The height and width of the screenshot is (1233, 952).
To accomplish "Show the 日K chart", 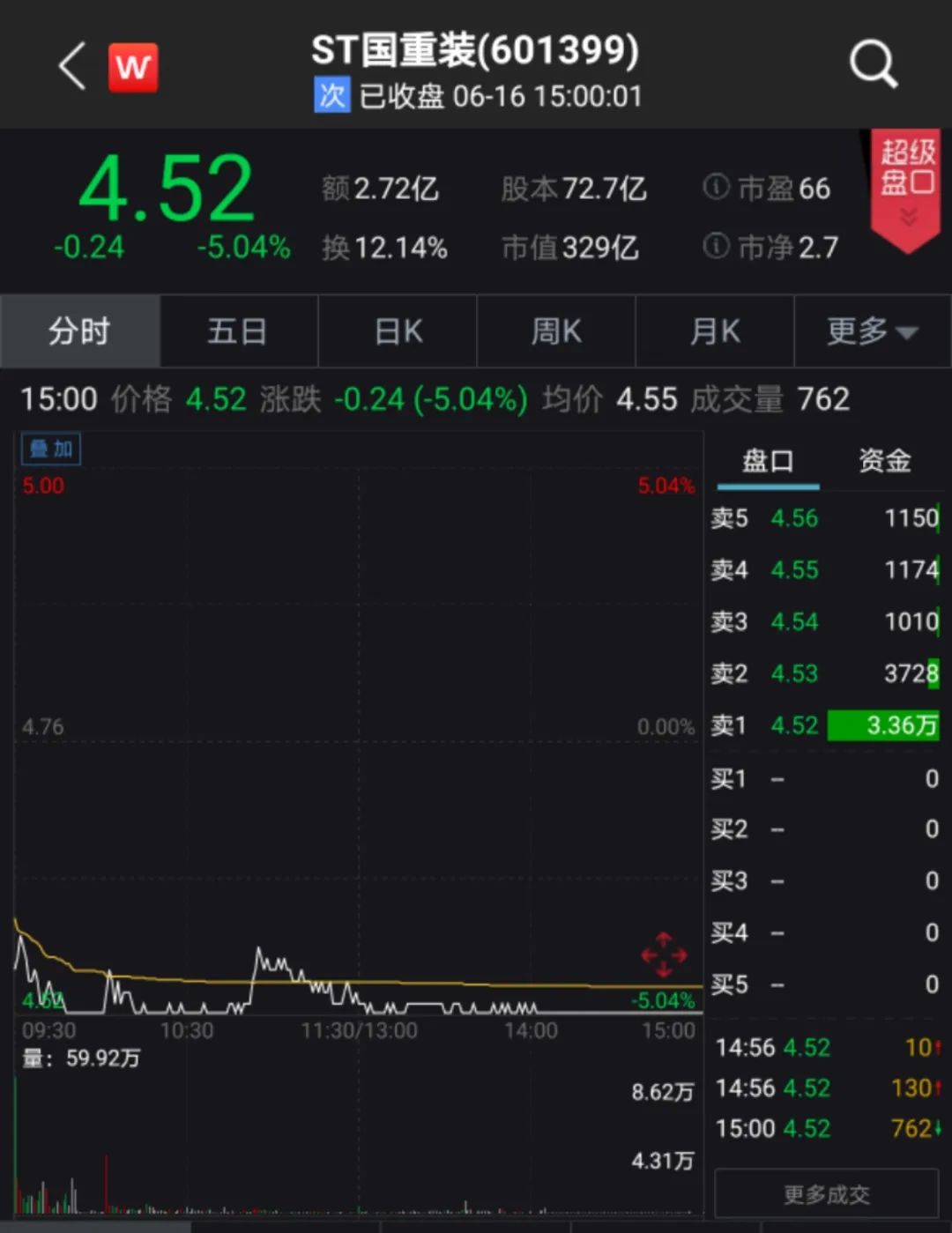I will click(x=398, y=332).
